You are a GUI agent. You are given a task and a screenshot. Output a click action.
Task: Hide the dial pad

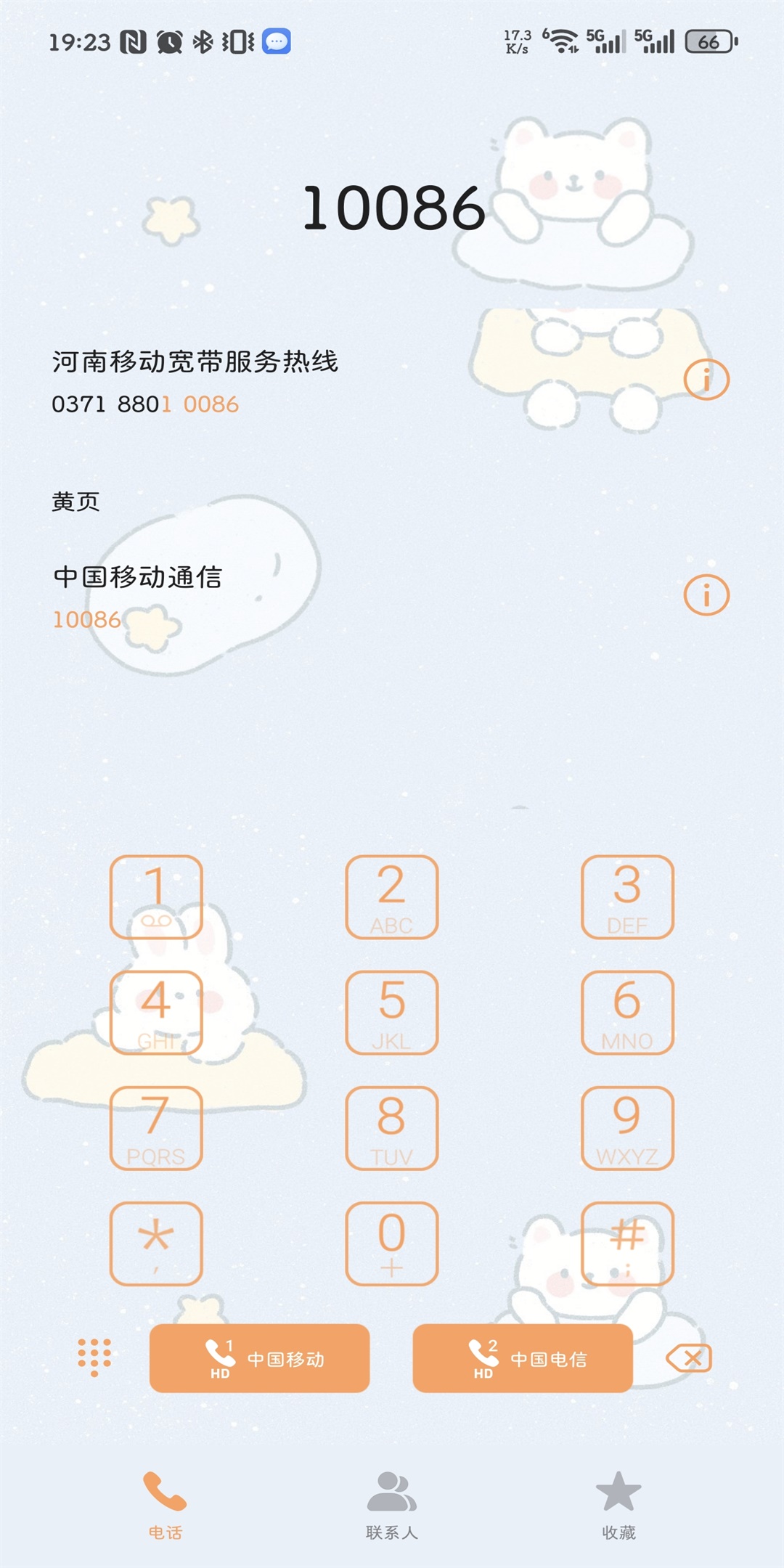coord(94,1357)
